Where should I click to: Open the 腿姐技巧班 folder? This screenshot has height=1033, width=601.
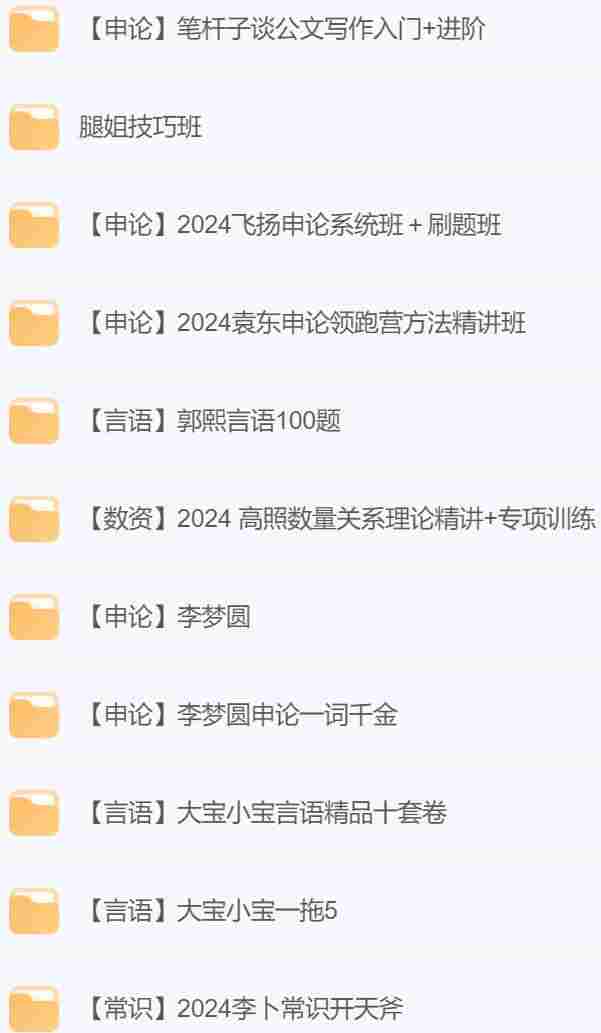pyautogui.click(x=140, y=127)
